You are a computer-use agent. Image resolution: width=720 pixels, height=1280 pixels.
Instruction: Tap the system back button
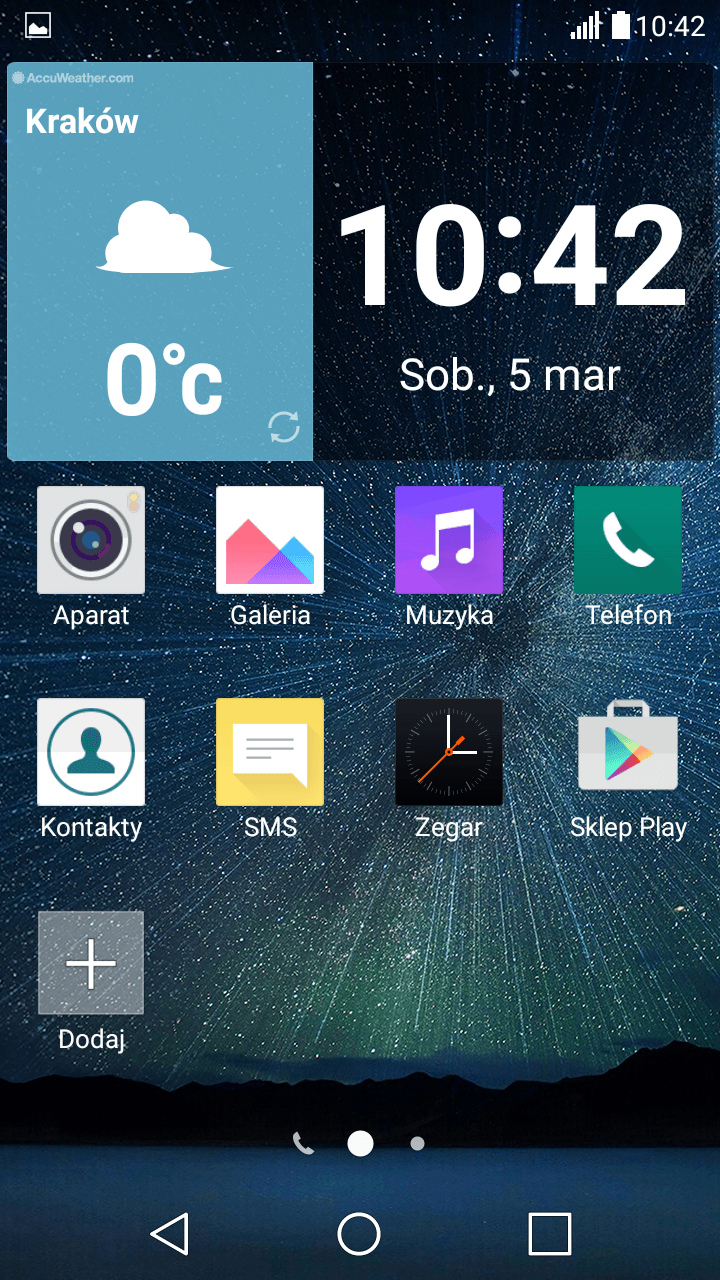point(170,1234)
